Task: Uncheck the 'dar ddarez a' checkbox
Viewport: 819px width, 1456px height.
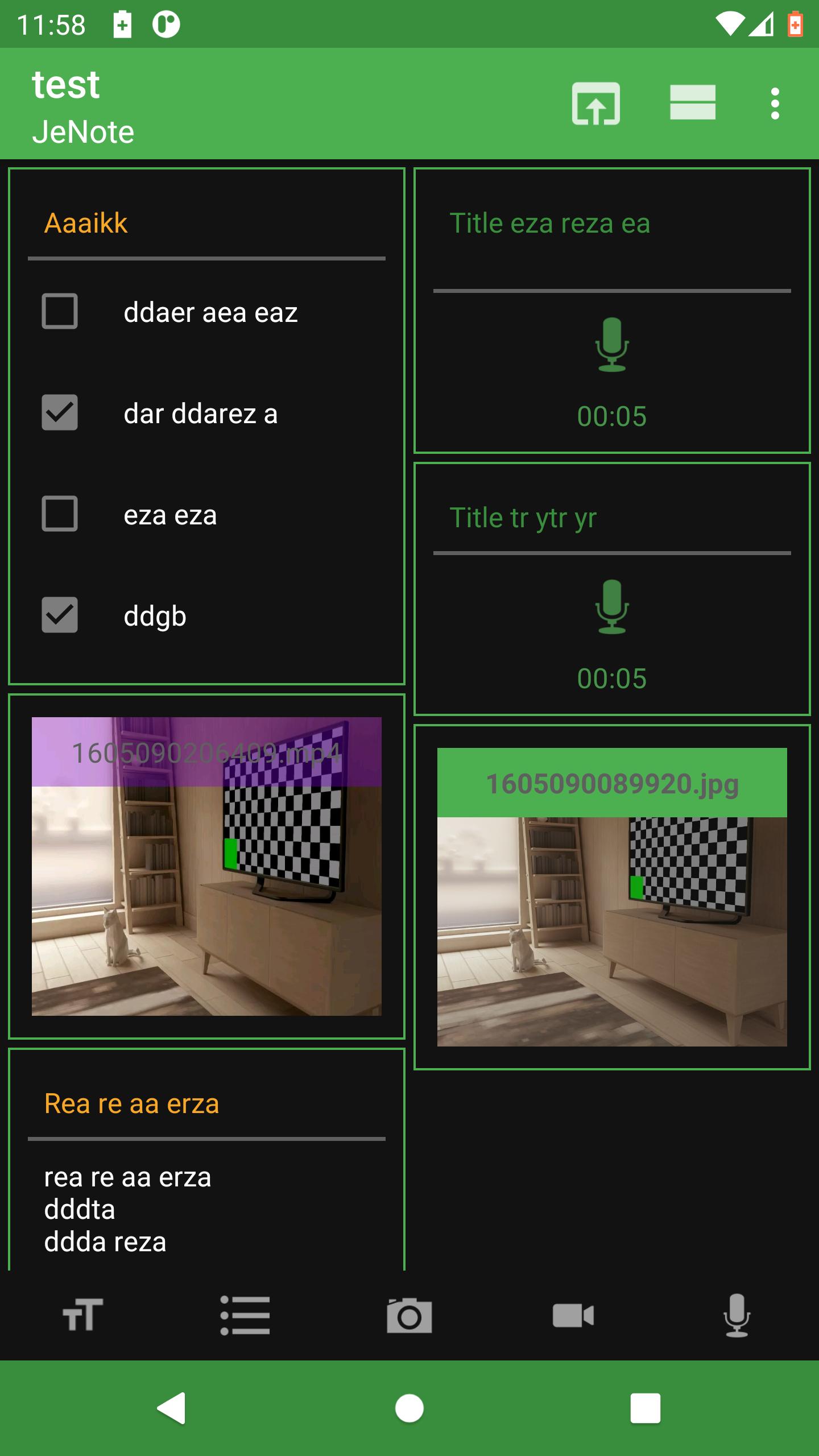Action: [60, 412]
